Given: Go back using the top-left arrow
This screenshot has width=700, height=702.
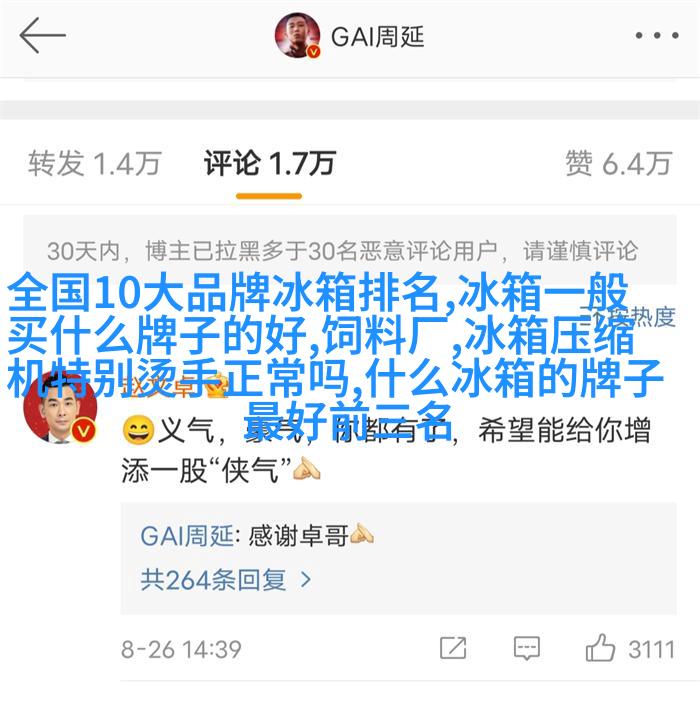Looking at the screenshot, I should [42, 36].
